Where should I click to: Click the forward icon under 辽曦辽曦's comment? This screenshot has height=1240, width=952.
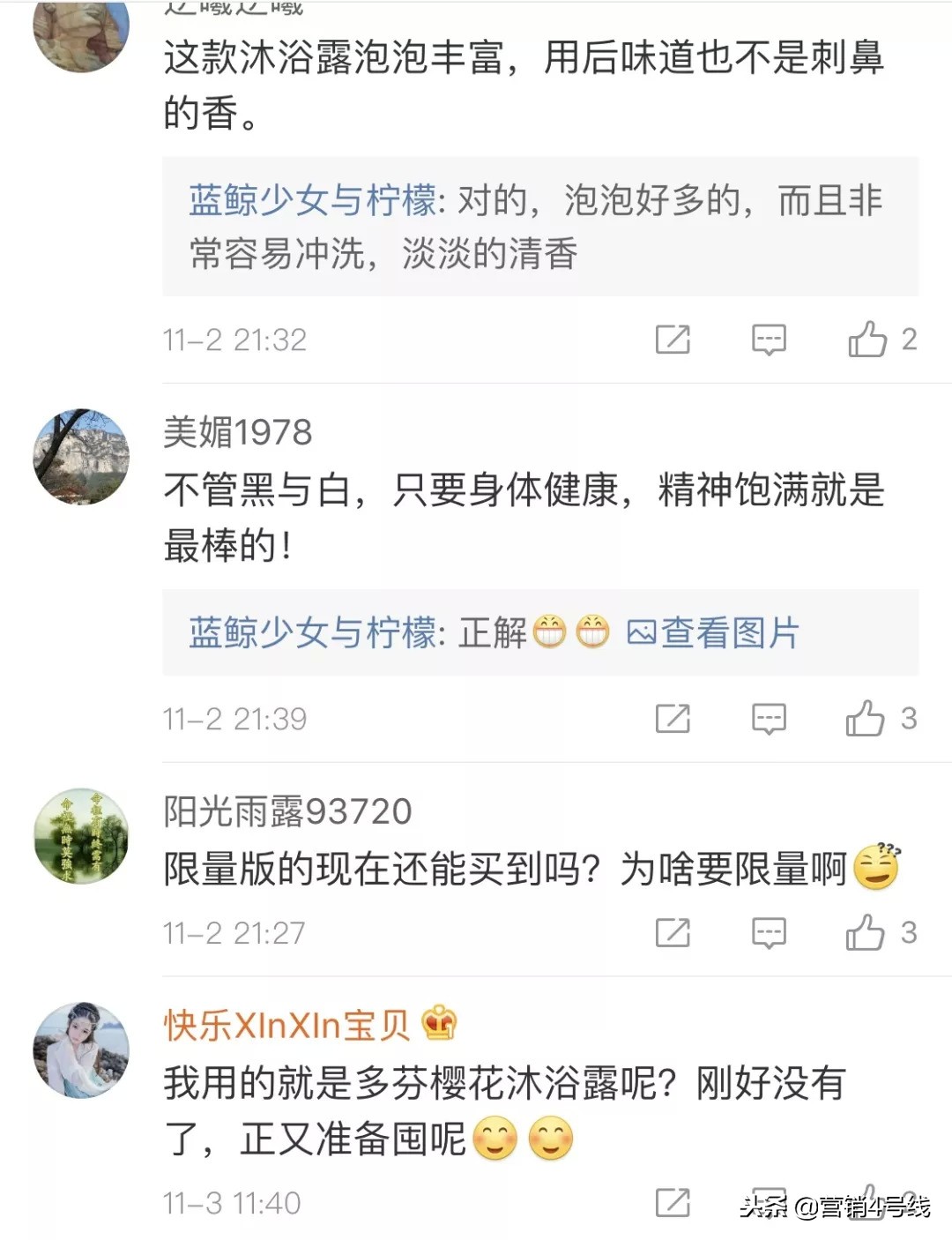[x=674, y=340]
